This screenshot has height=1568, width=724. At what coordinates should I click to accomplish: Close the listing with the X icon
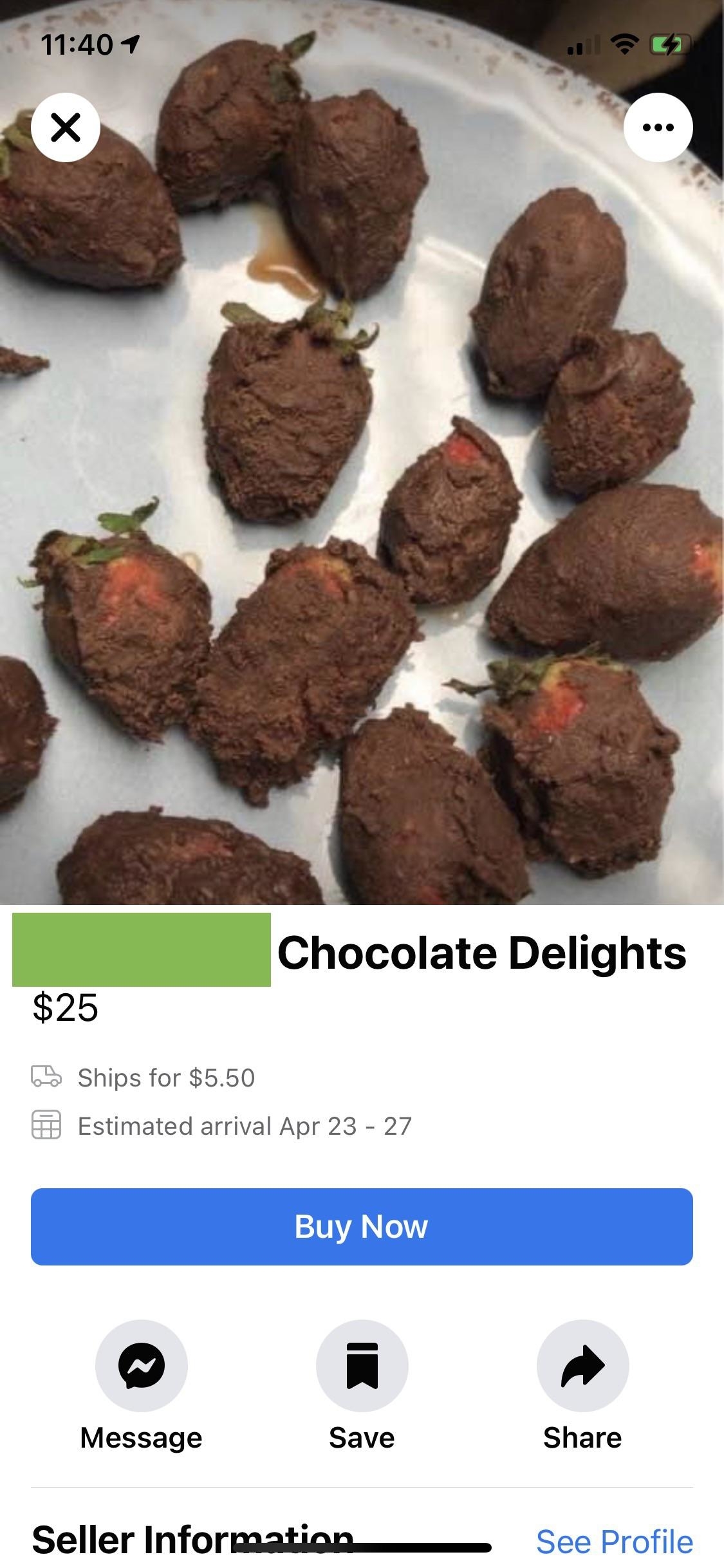66,127
